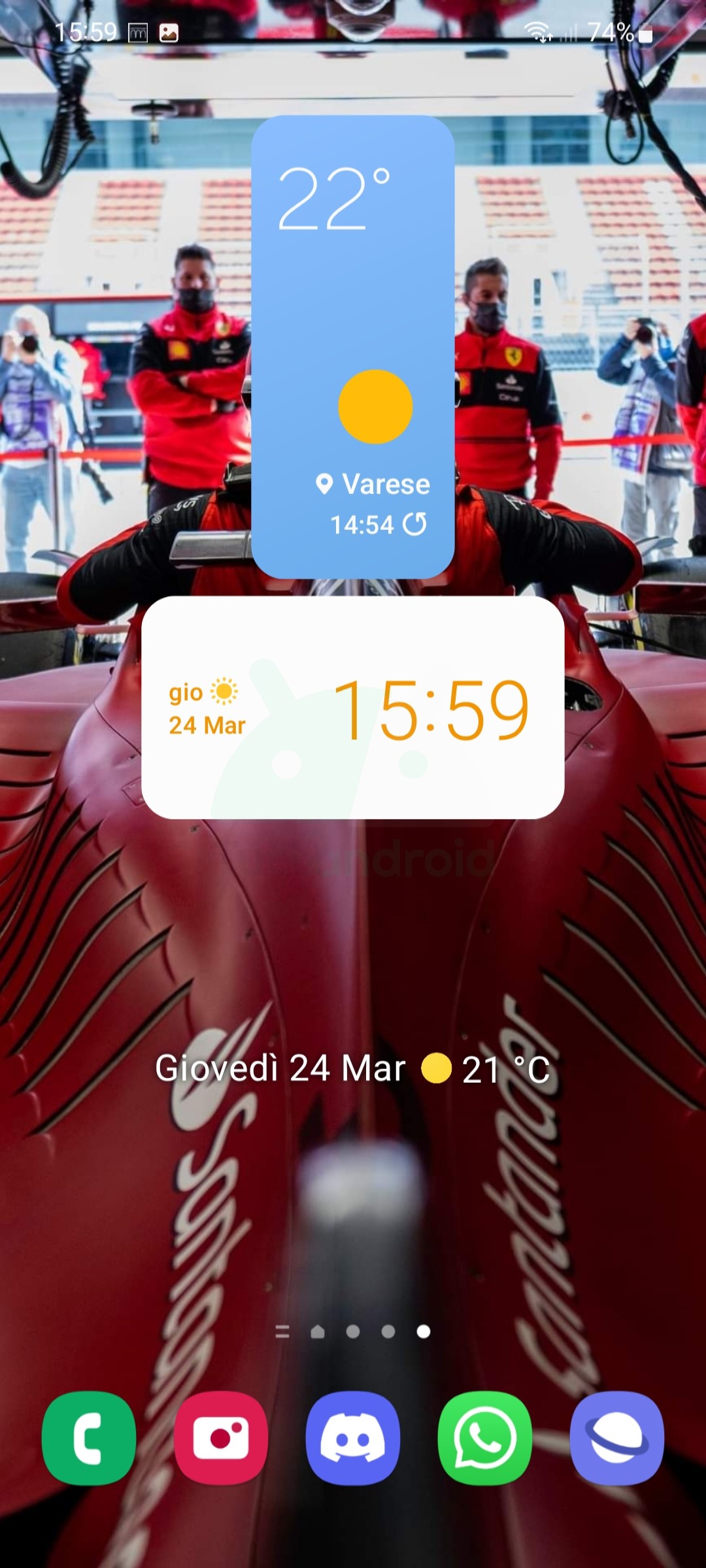This screenshot has width=706, height=1568.
Task: Open the clock widget showing 15:59
Action: [353, 708]
